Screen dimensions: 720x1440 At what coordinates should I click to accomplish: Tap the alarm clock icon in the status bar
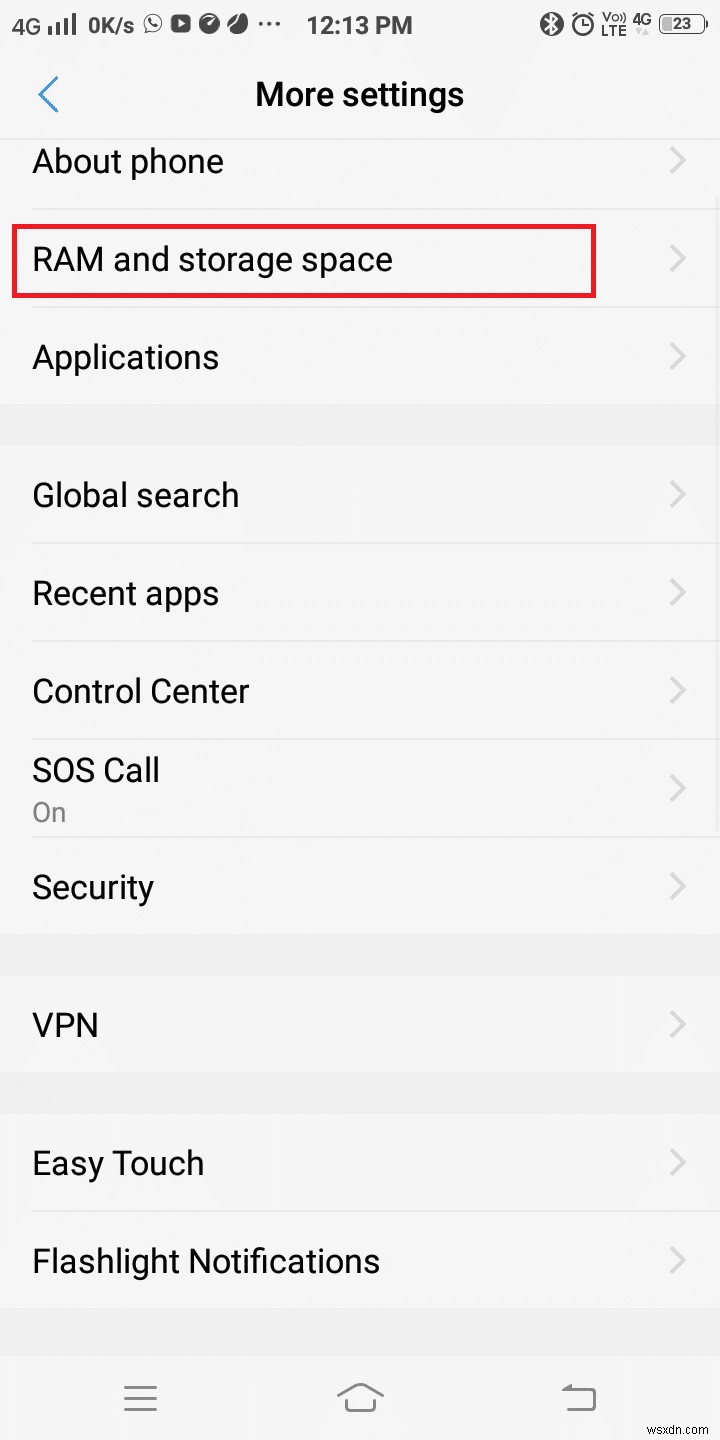coord(582,24)
